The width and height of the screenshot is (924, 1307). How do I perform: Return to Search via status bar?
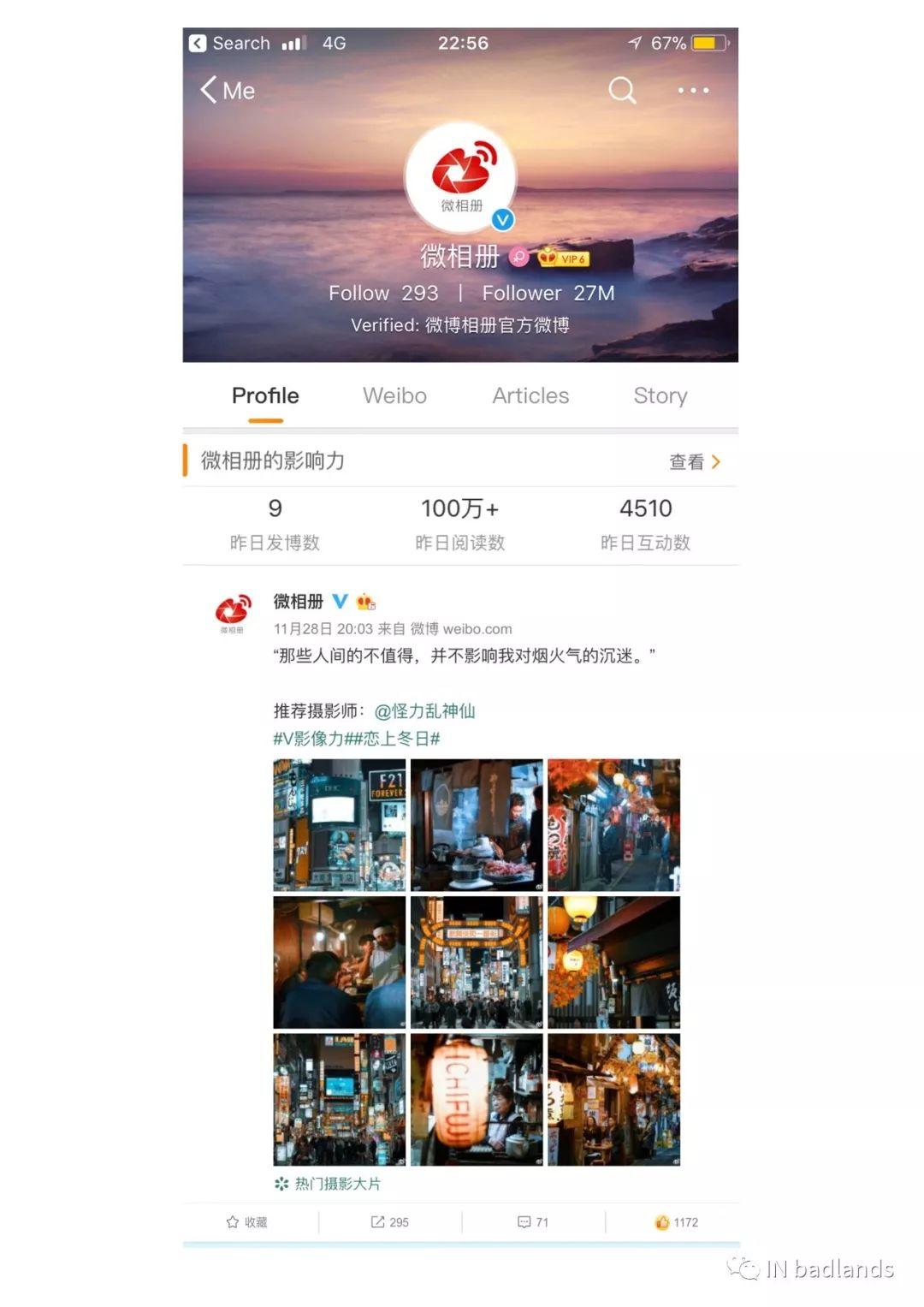click(229, 43)
